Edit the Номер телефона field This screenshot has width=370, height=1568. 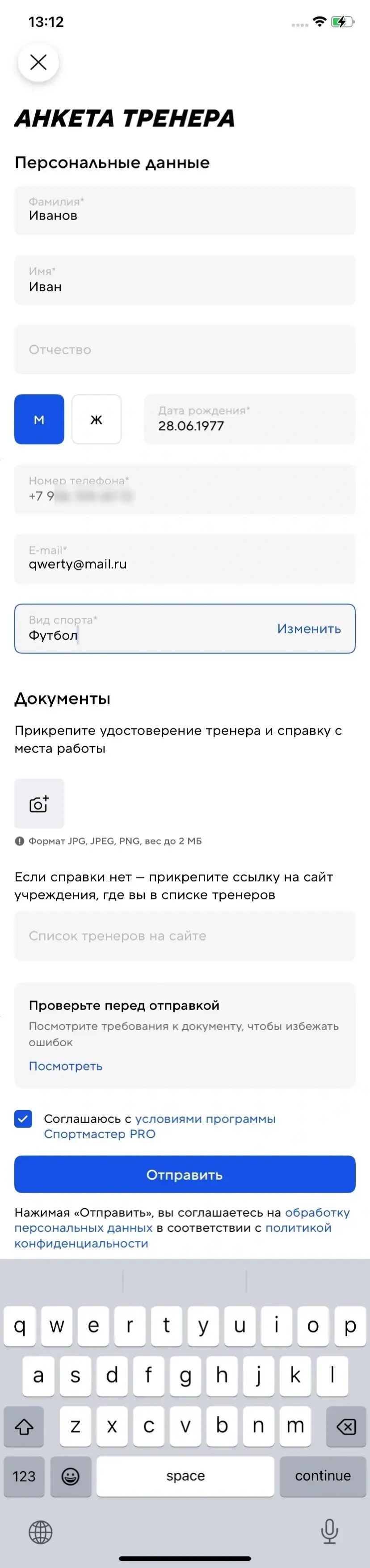(x=185, y=489)
